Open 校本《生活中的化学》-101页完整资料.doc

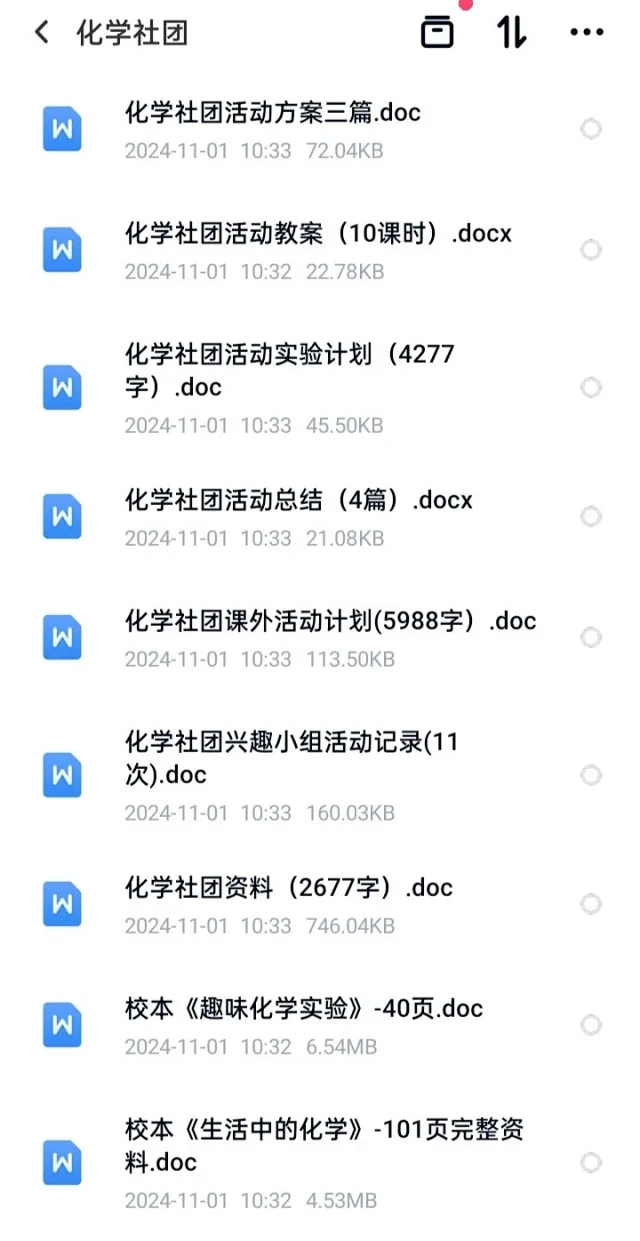coord(320,1163)
